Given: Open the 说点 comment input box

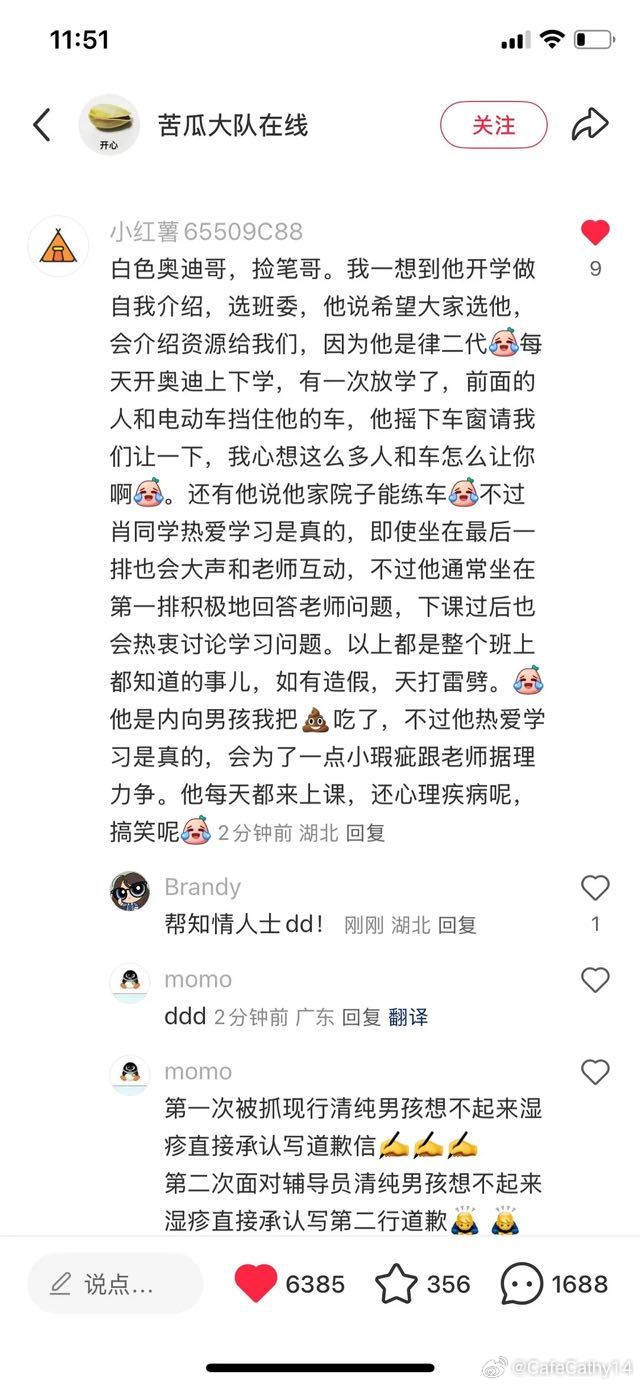Looking at the screenshot, I should pyautogui.click(x=115, y=1284).
